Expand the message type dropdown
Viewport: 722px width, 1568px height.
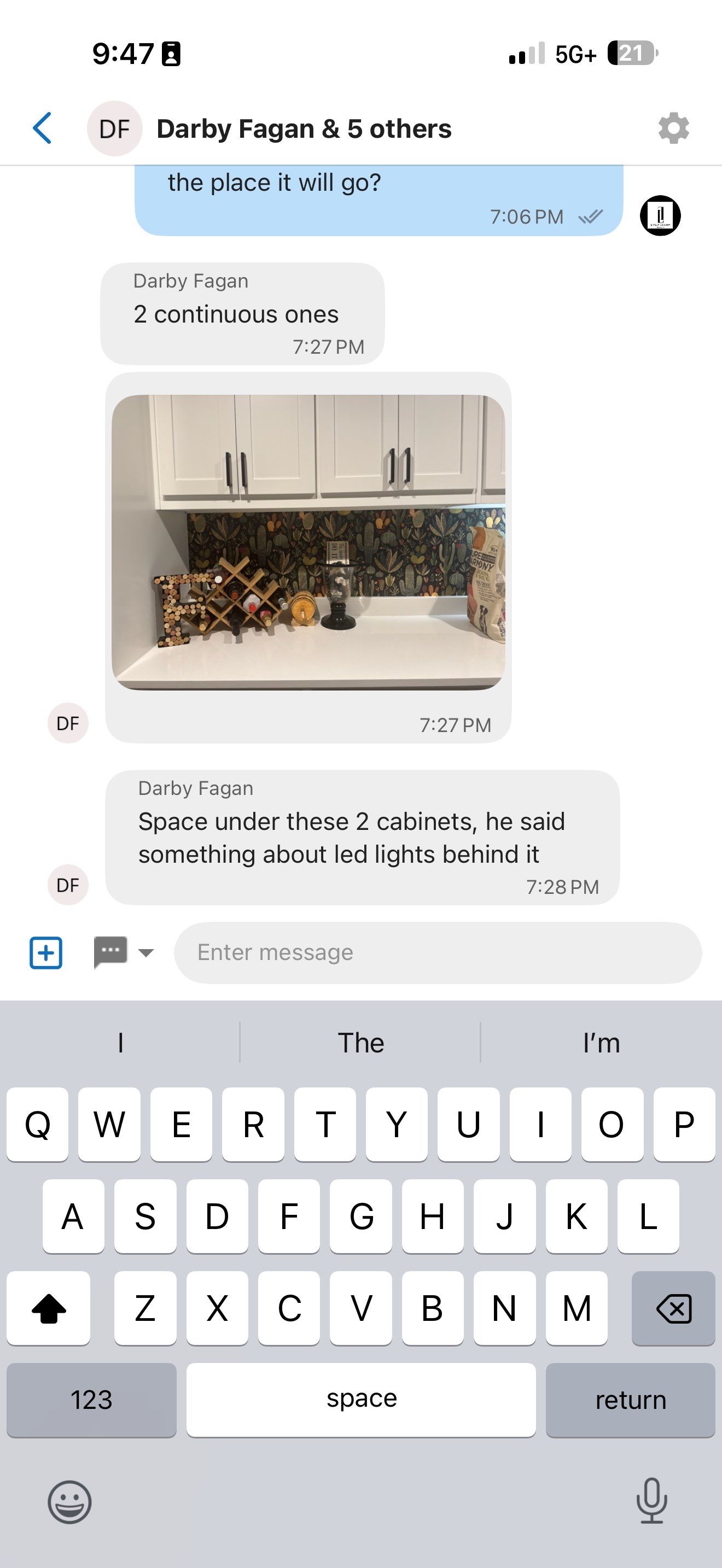pos(145,952)
